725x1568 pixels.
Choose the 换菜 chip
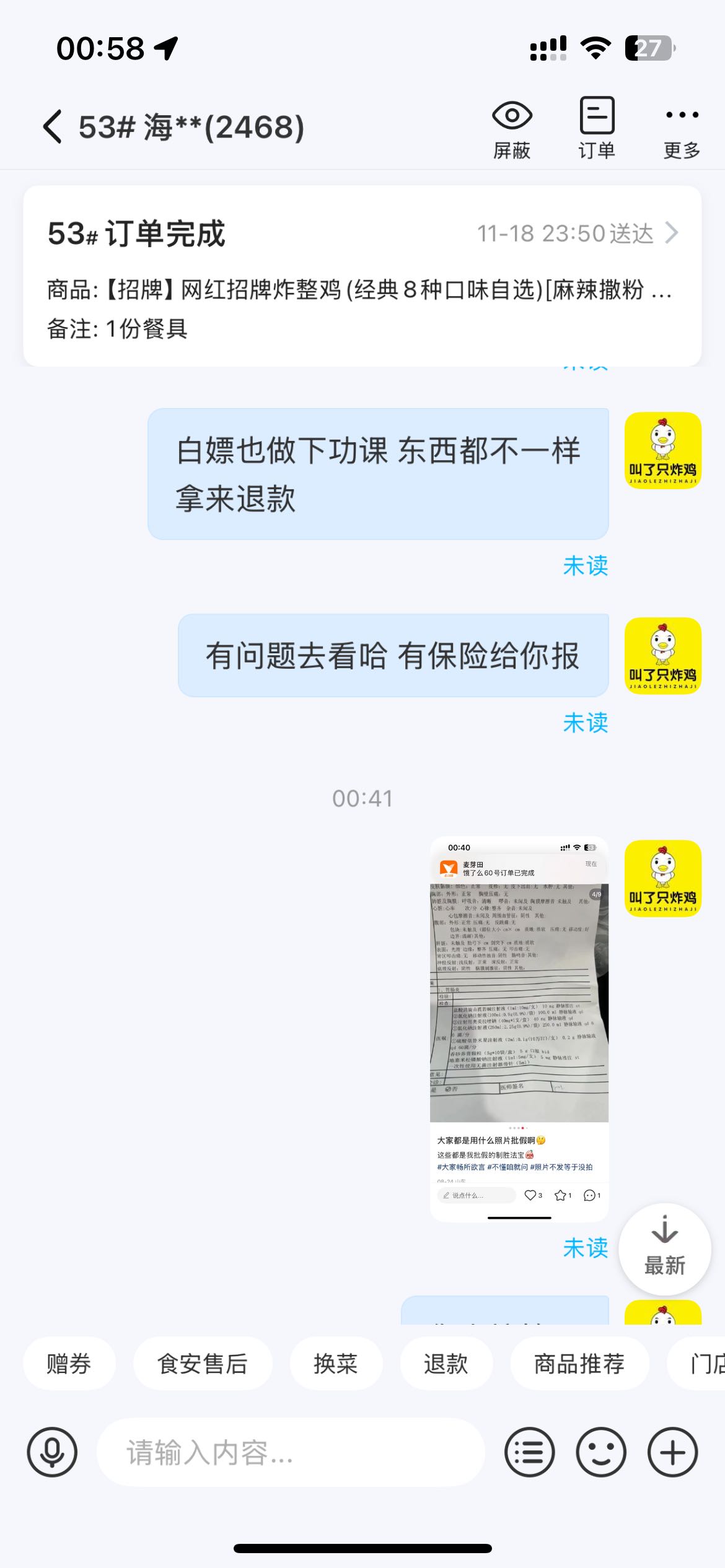click(336, 1364)
